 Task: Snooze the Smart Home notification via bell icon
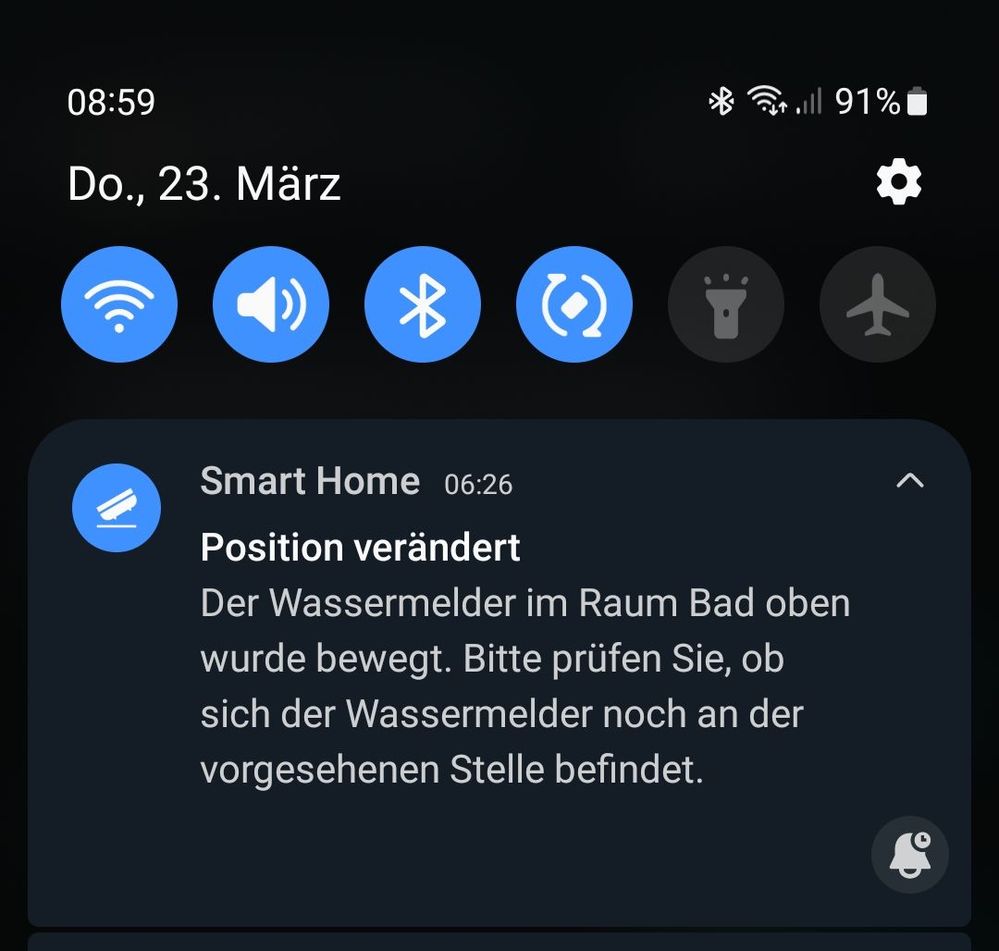[909, 855]
